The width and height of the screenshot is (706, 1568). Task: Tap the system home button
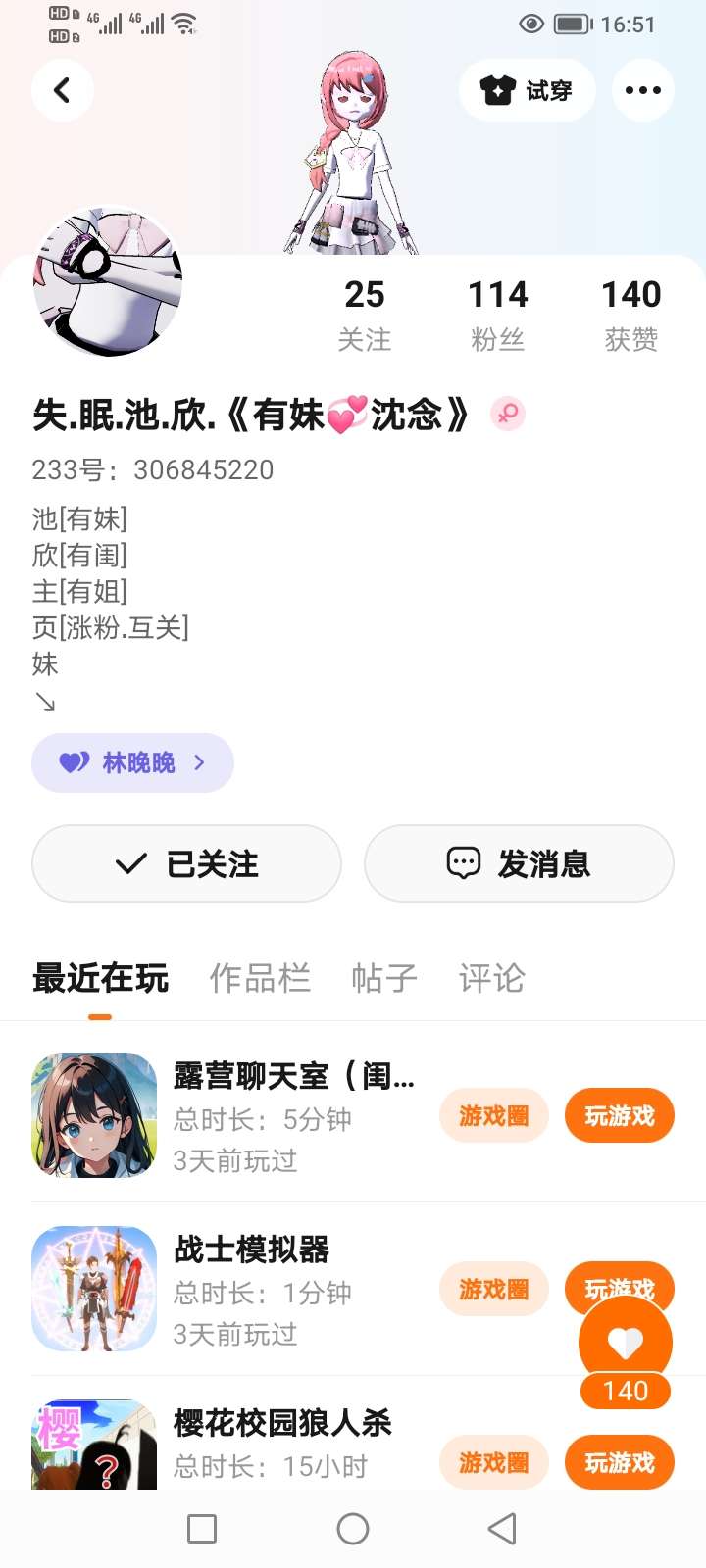[353, 1529]
